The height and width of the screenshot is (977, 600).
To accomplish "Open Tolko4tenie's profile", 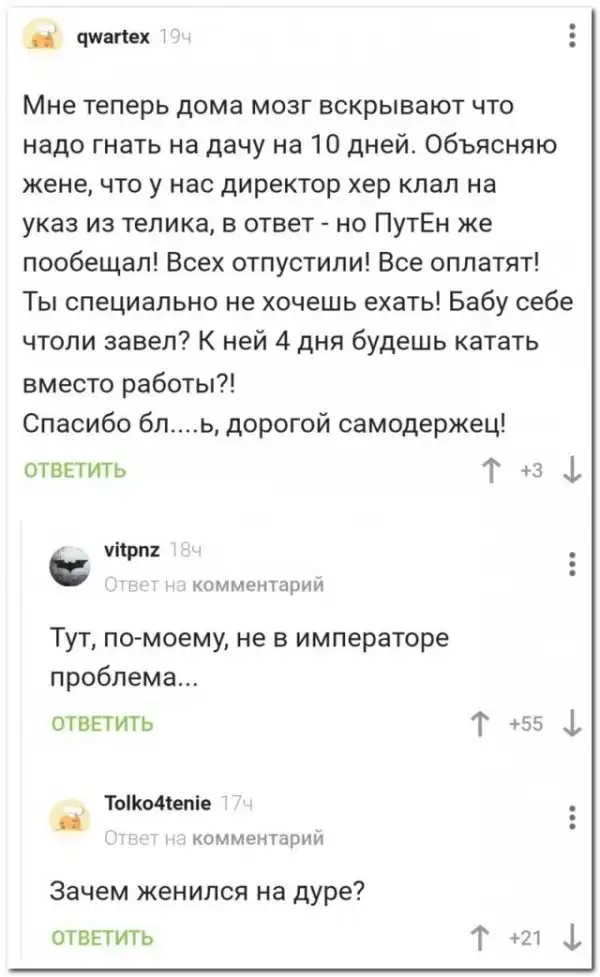I will (x=158, y=804).
